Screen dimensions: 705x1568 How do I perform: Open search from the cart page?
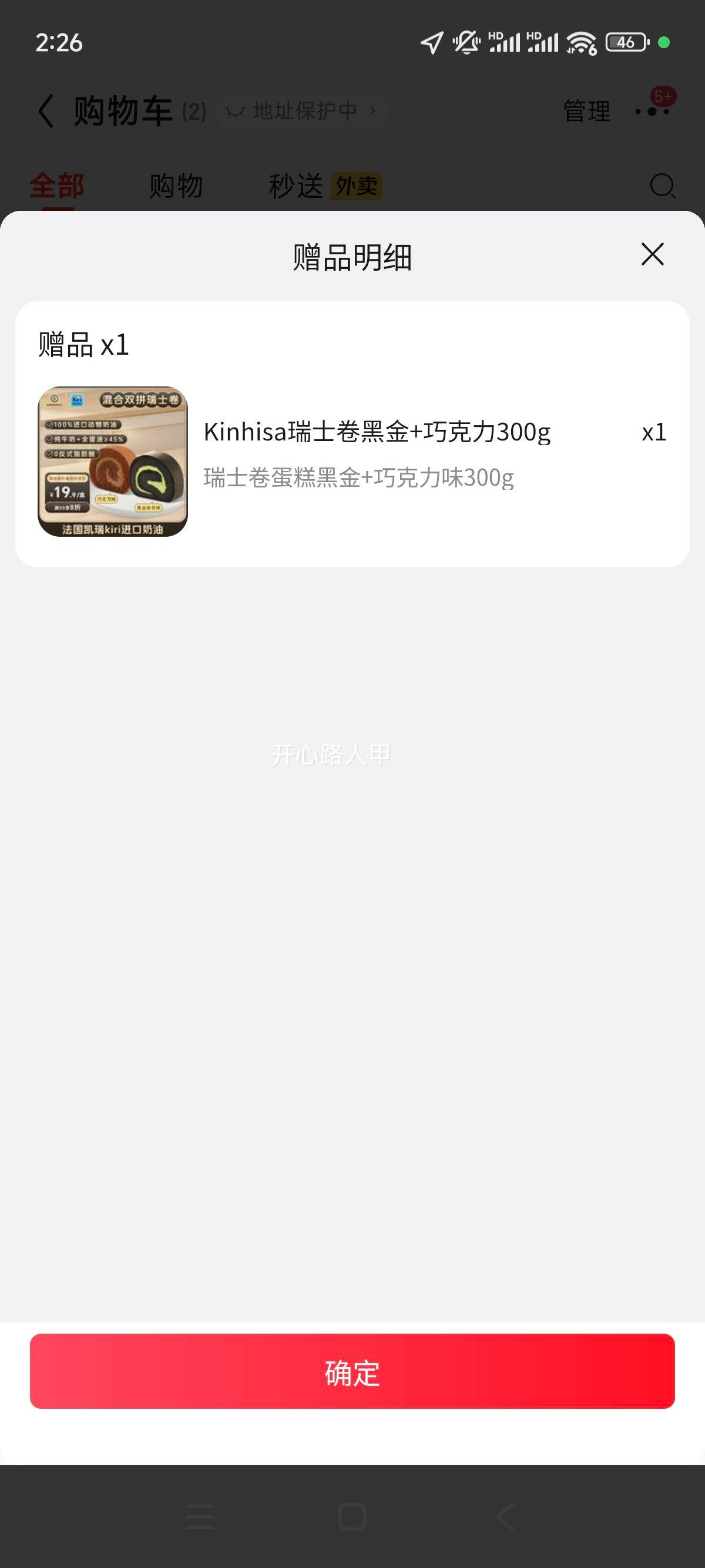pos(662,186)
